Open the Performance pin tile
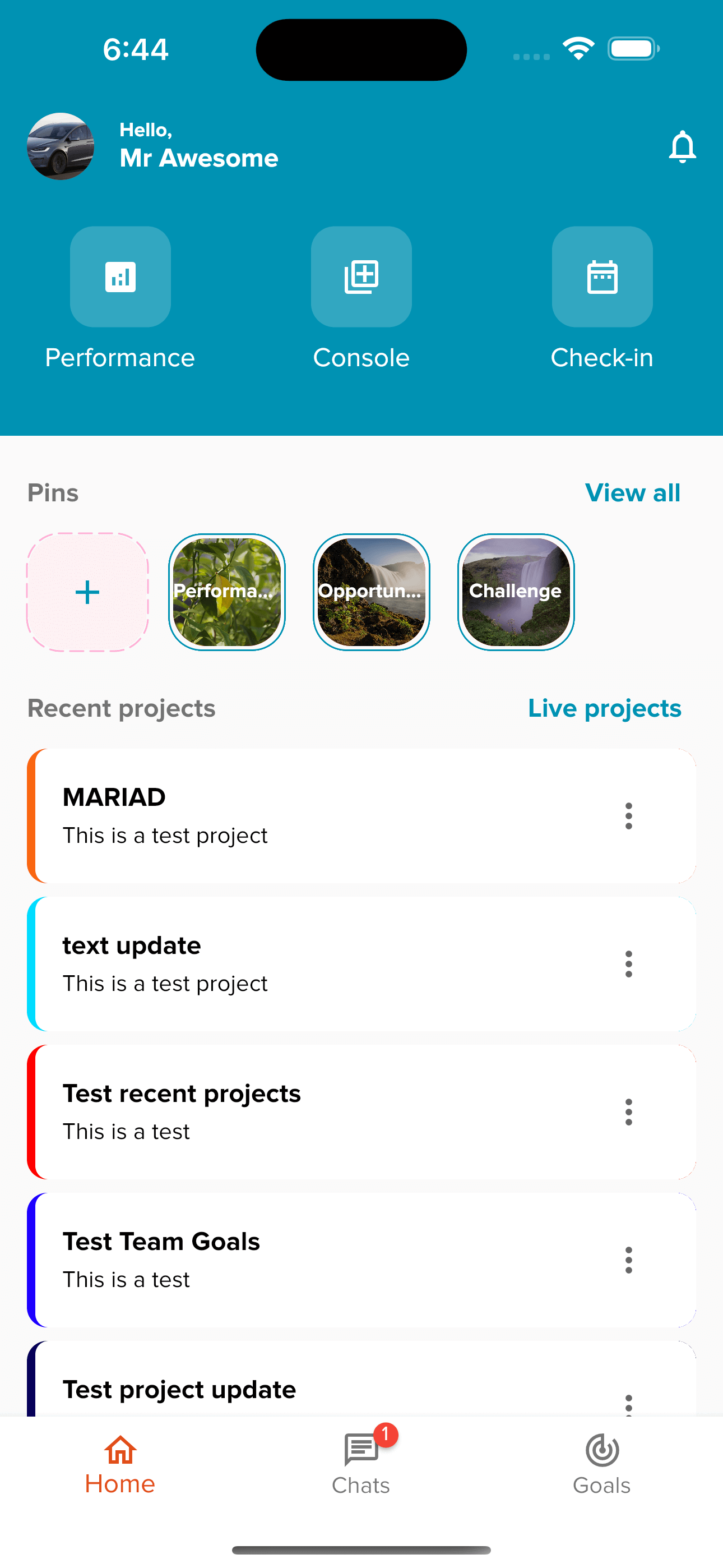Screen dimensions: 723x1568 pyautogui.click(x=227, y=592)
